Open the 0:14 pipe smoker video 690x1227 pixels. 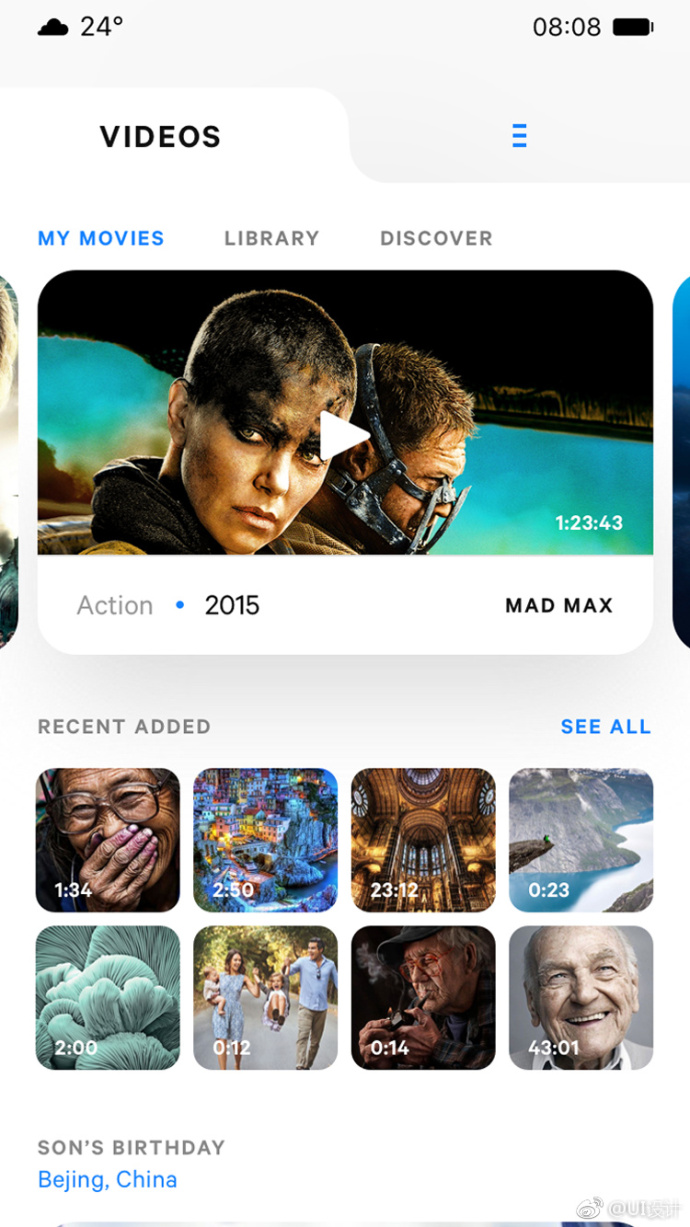pyautogui.click(x=423, y=998)
